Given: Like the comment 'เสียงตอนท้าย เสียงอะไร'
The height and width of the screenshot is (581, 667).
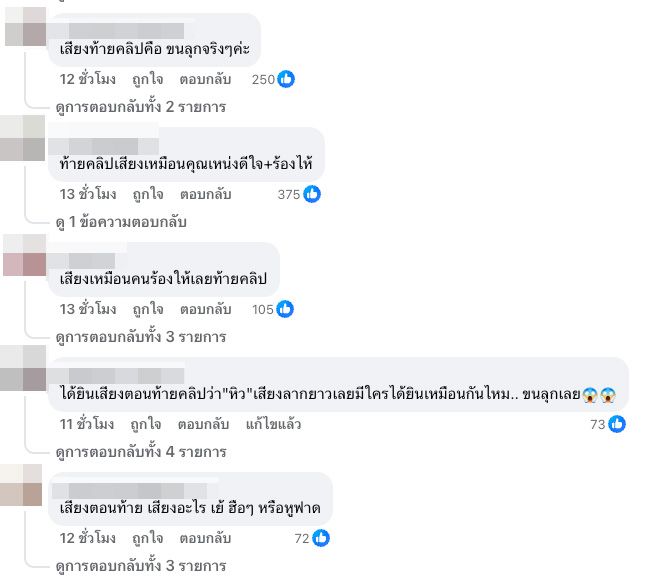Looking at the screenshot, I should [x=149, y=539].
